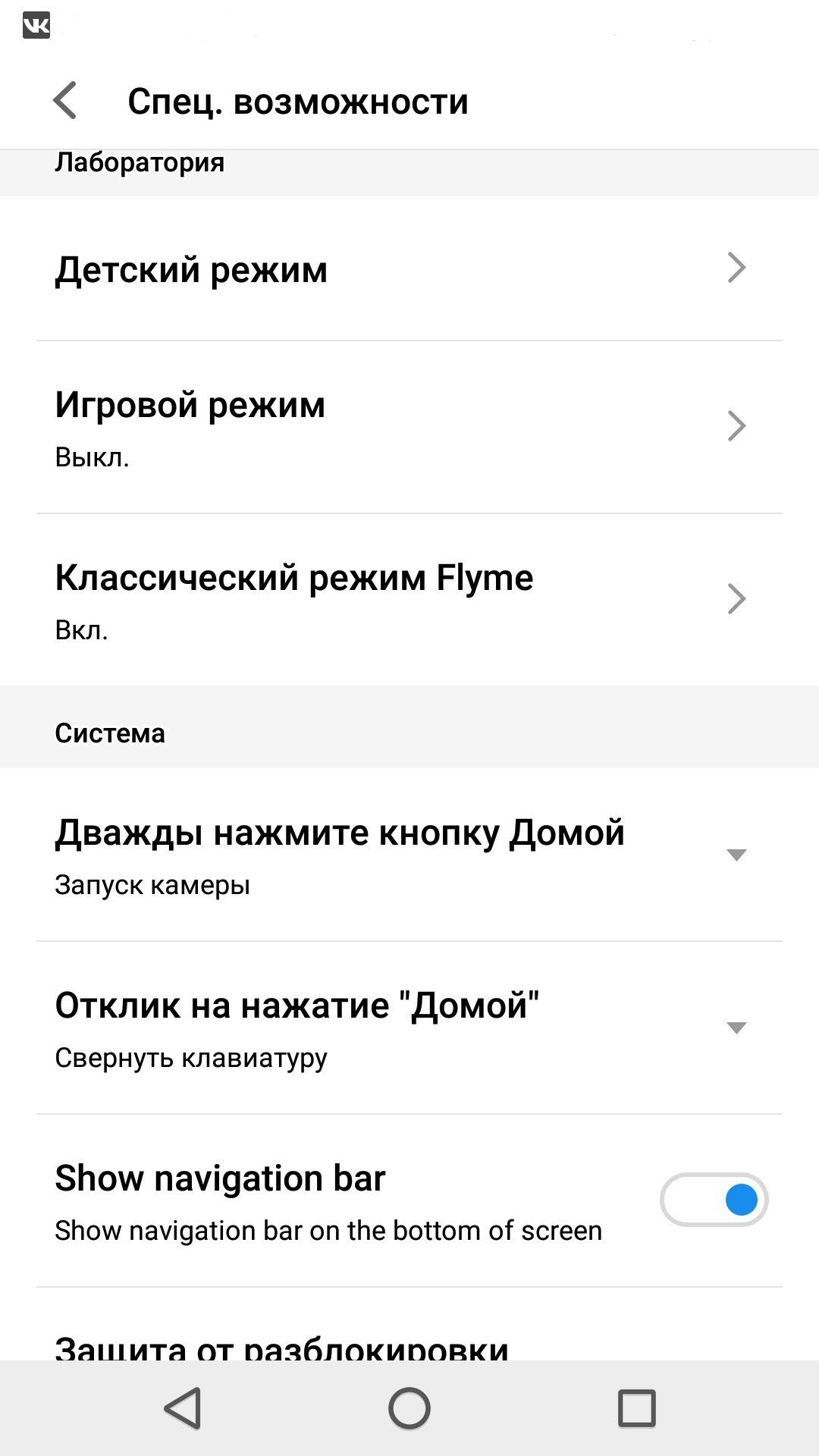Open Защита от разблокировки row
The height and width of the screenshot is (1456, 819).
pos(409,1324)
